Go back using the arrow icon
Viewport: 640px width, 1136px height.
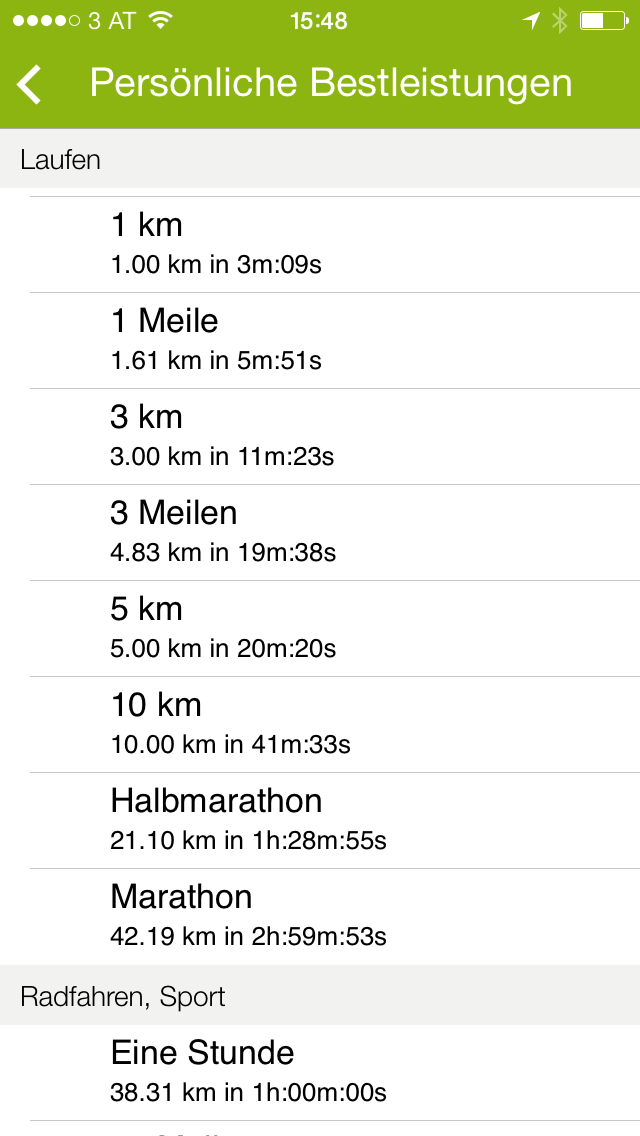click(30, 84)
